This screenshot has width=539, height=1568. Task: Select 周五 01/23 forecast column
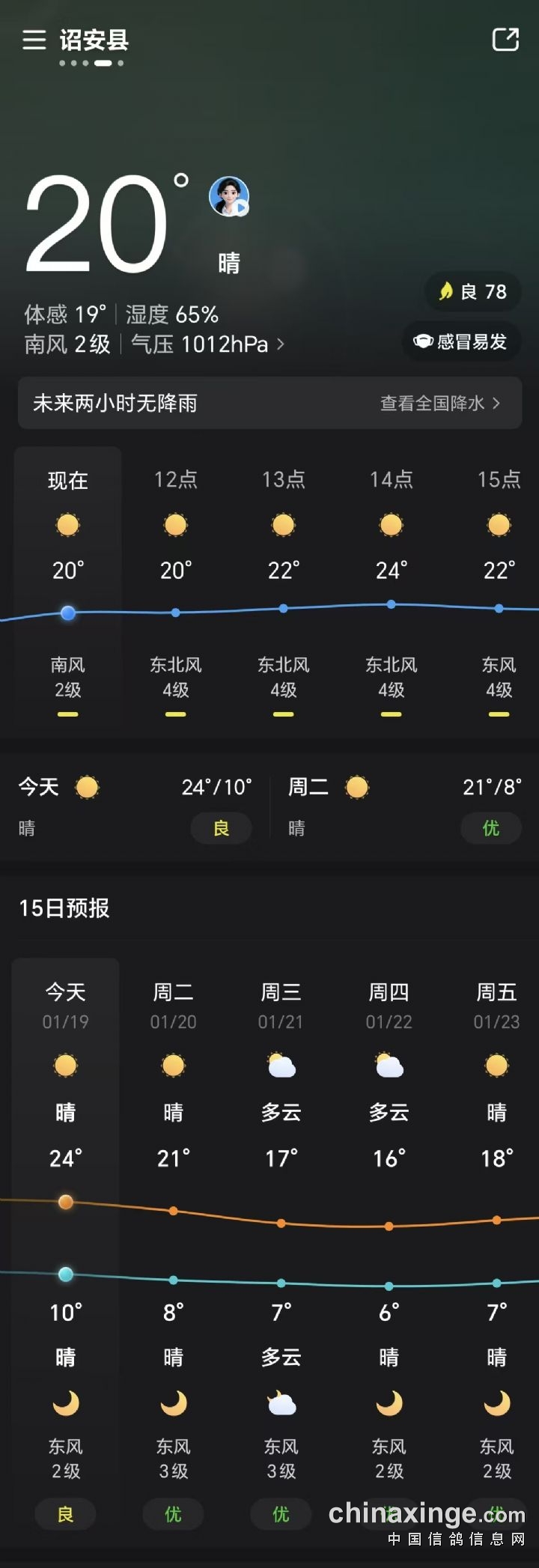[496, 1006]
